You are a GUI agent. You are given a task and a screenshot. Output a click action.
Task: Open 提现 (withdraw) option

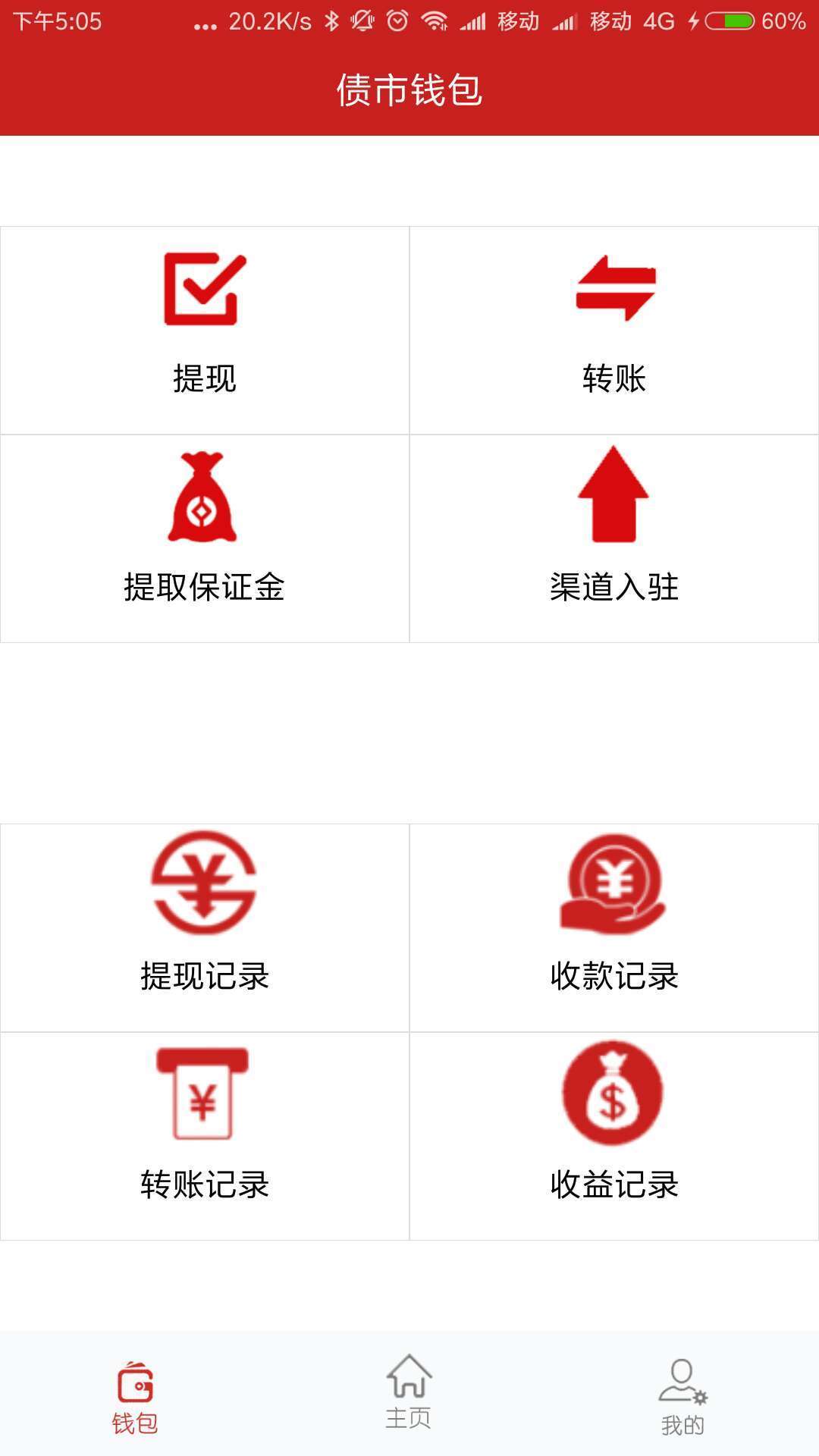tap(205, 330)
